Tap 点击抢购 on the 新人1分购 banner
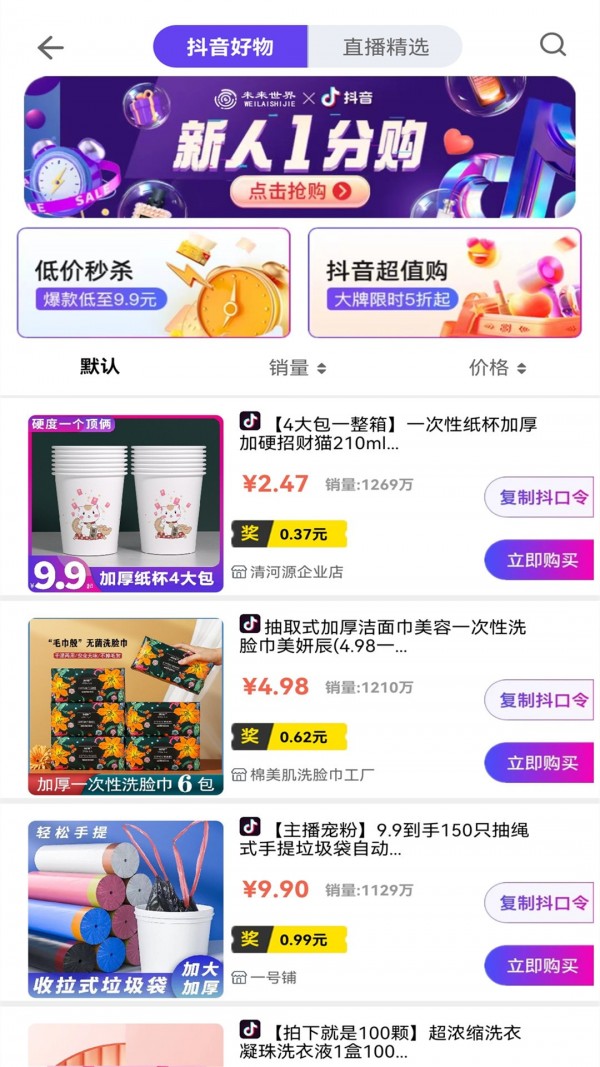The height and width of the screenshot is (1067, 600). tap(300, 191)
